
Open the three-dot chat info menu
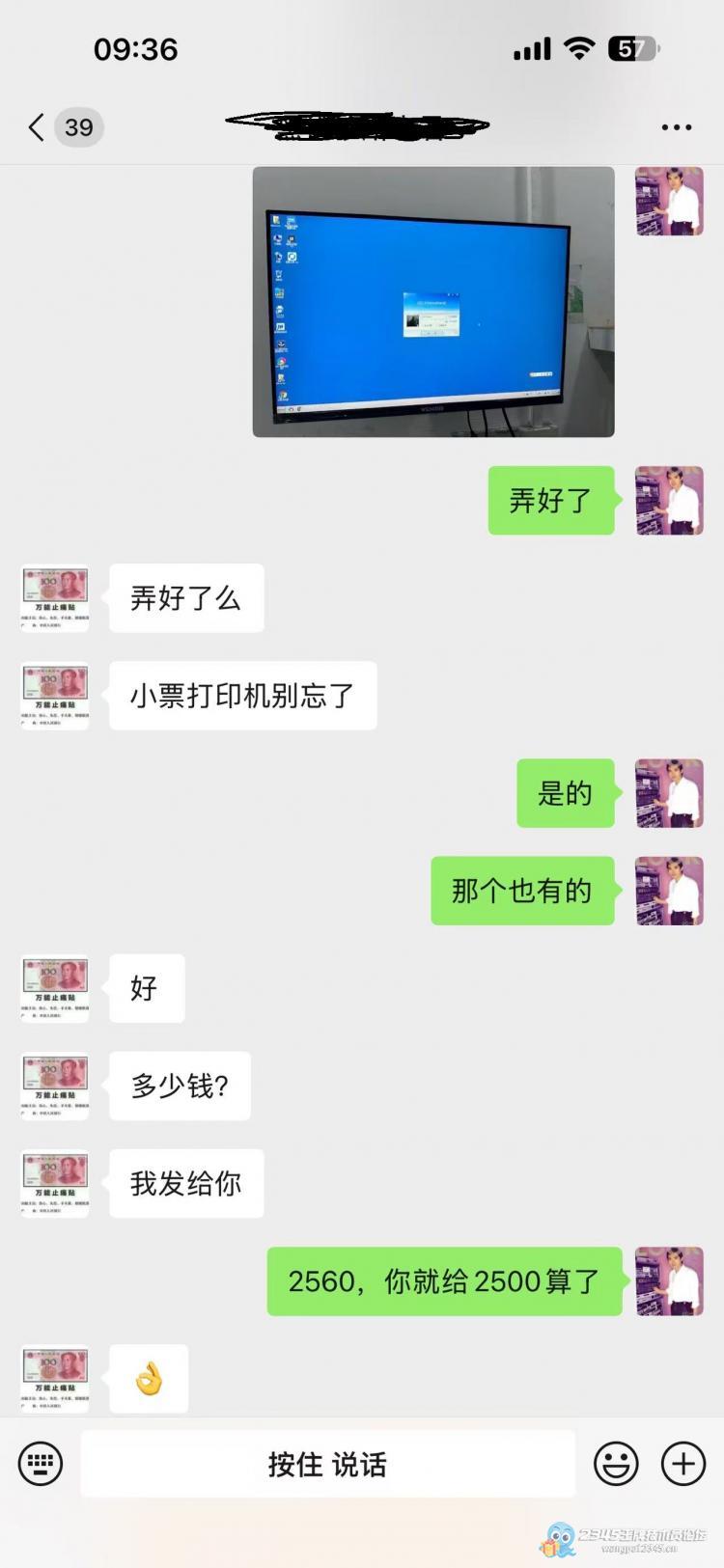pyautogui.click(x=676, y=126)
